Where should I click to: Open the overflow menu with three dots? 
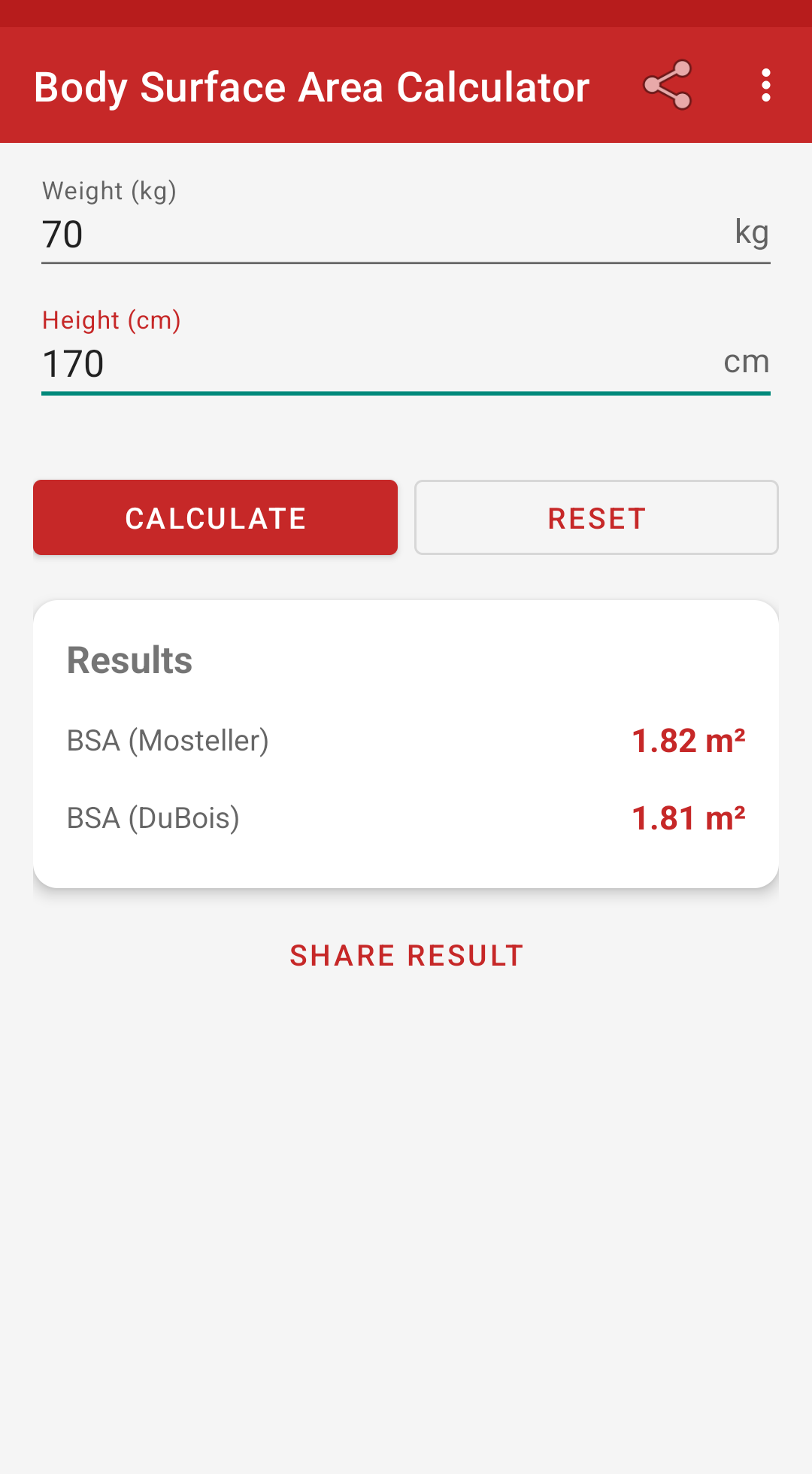click(765, 86)
